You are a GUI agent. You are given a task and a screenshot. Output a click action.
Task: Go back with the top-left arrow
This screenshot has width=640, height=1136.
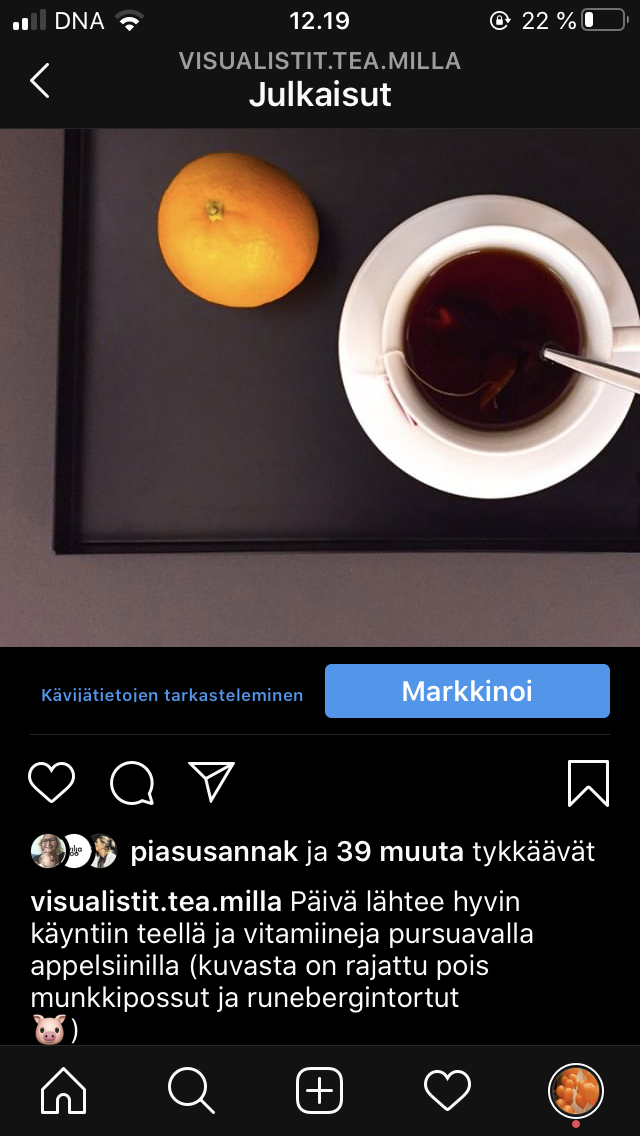tap(40, 80)
